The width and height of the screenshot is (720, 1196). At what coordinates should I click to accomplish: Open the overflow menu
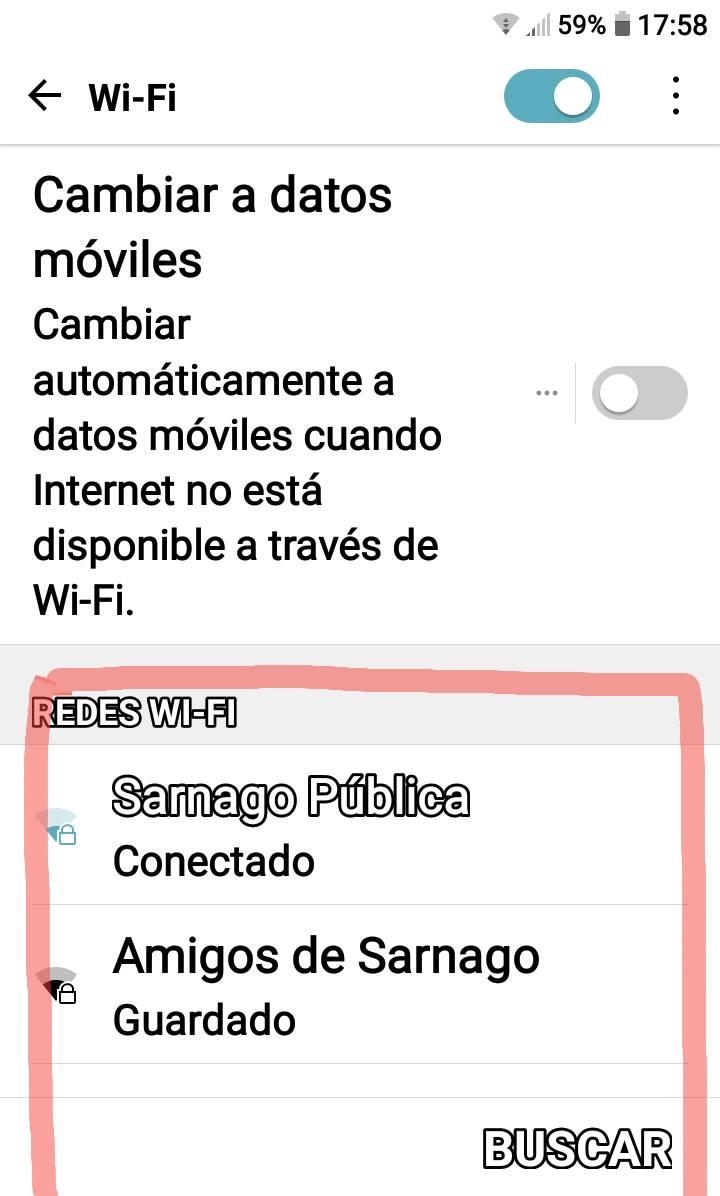coord(677,96)
